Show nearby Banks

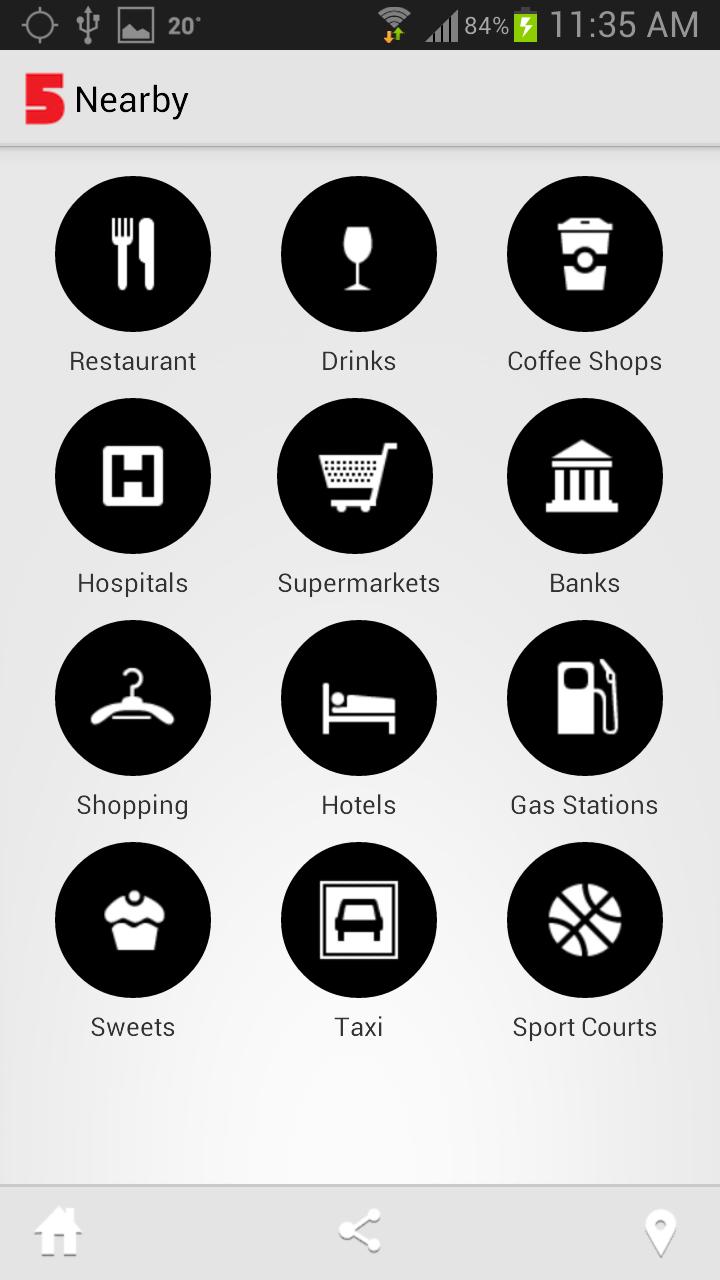(x=584, y=476)
